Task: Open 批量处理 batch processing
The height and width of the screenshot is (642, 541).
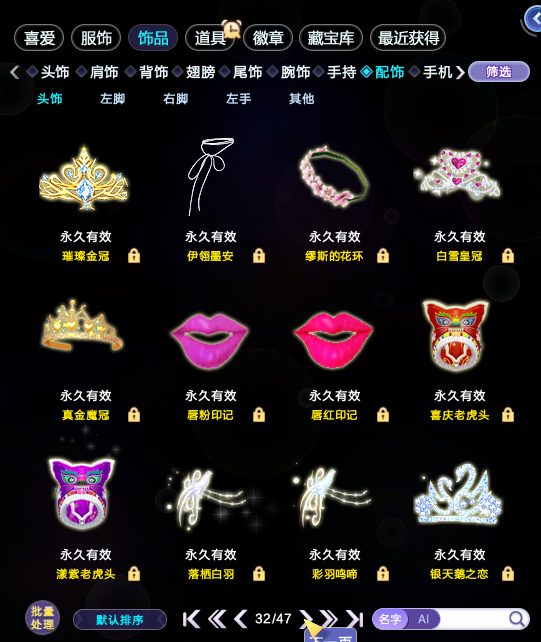Action: click(x=43, y=618)
